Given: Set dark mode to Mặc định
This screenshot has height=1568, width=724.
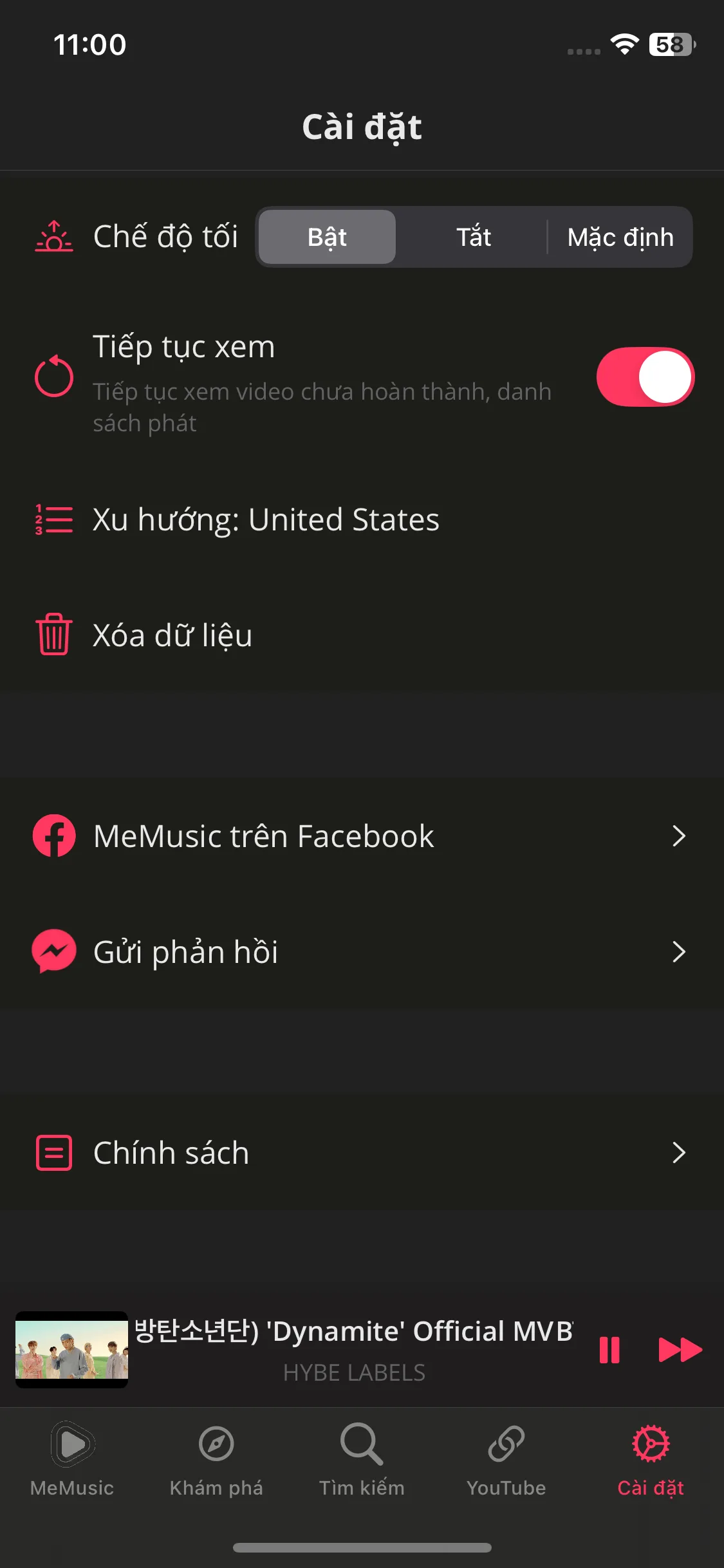Looking at the screenshot, I should click(620, 237).
